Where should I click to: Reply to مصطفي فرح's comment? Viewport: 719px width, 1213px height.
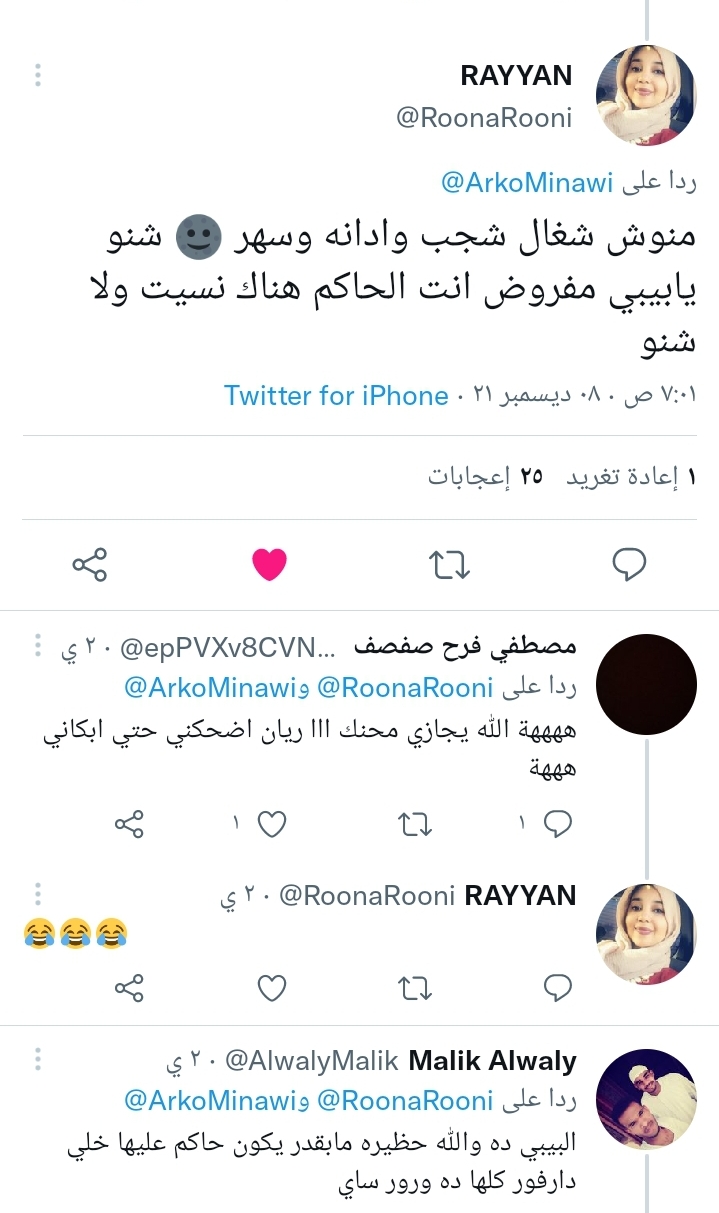click(x=557, y=824)
